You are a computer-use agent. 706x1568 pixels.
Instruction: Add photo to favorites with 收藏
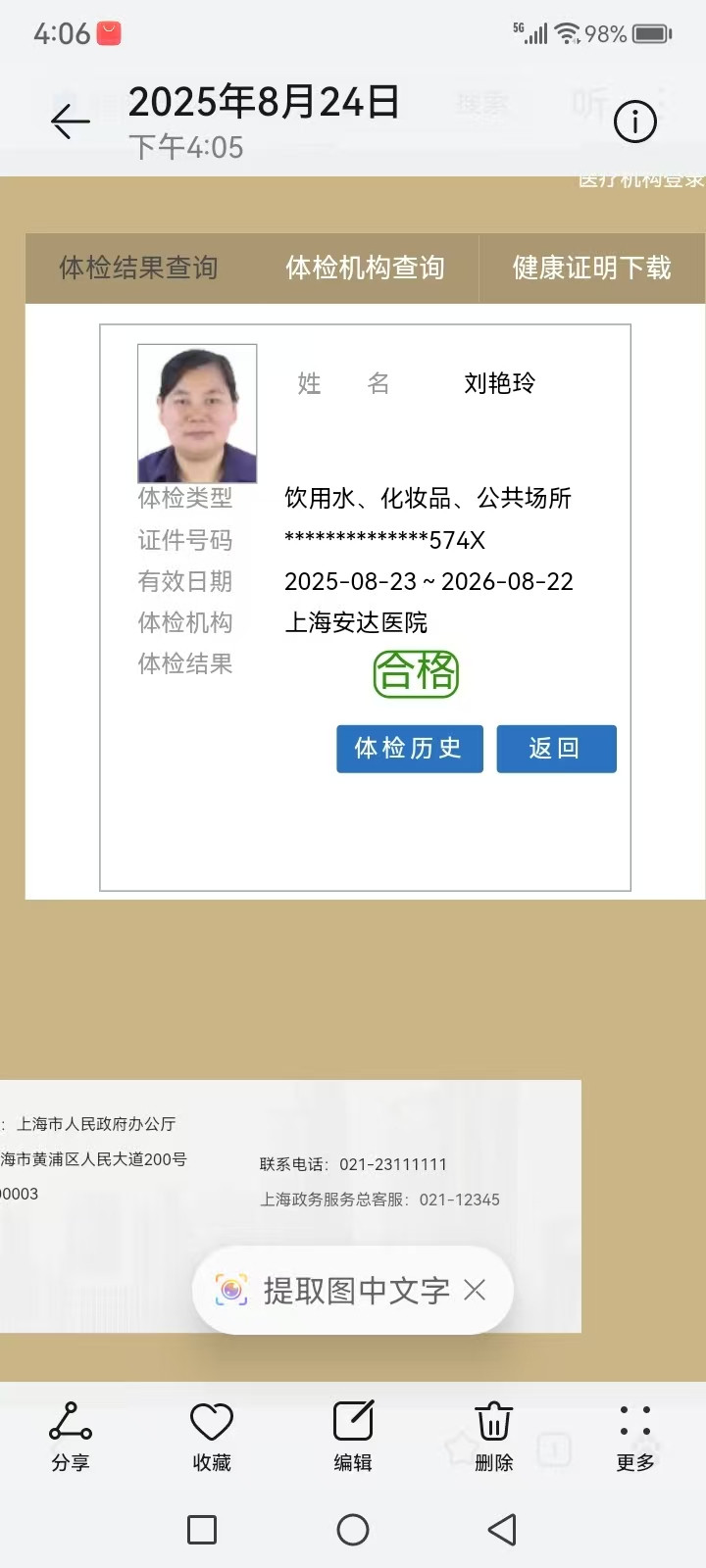tap(211, 1435)
